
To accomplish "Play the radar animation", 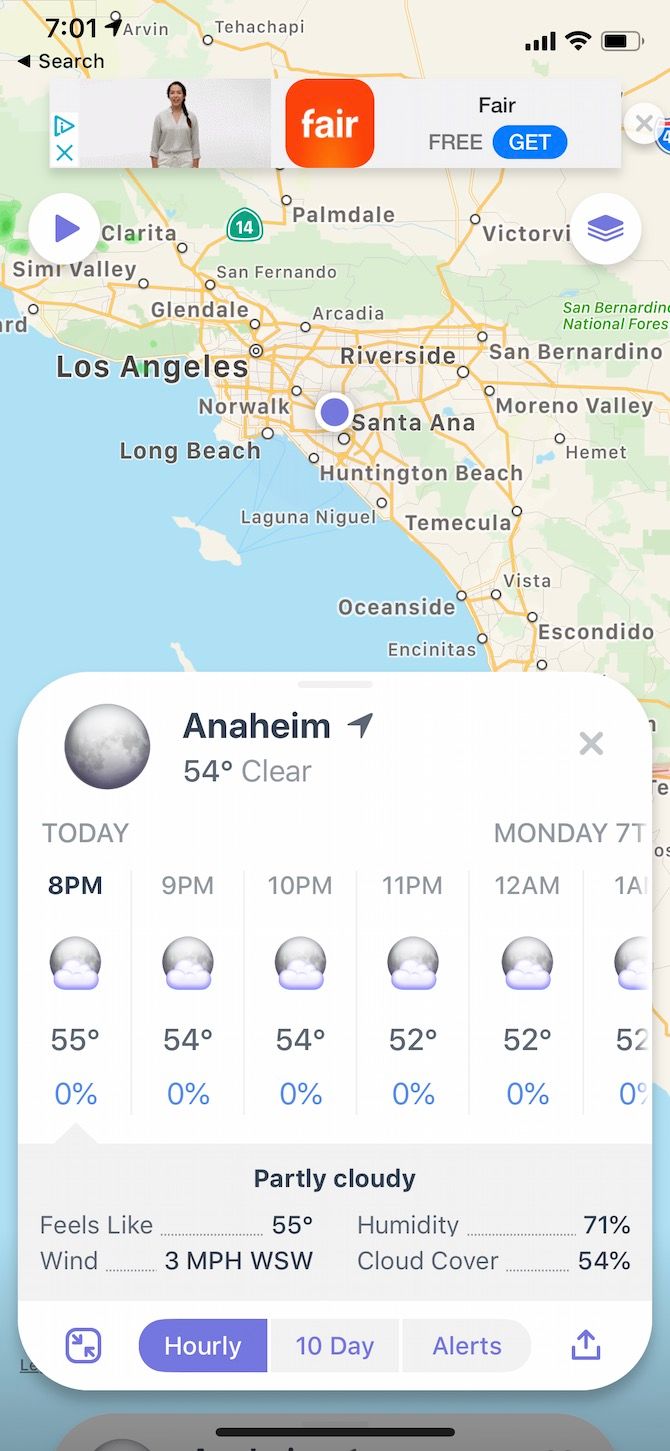I will [65, 229].
